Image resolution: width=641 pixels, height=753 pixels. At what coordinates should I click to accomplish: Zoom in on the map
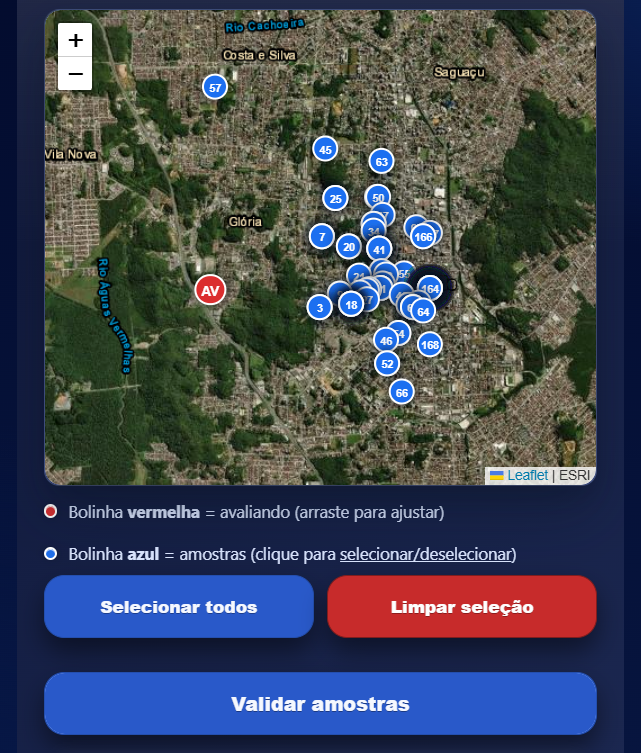[x=75, y=40]
